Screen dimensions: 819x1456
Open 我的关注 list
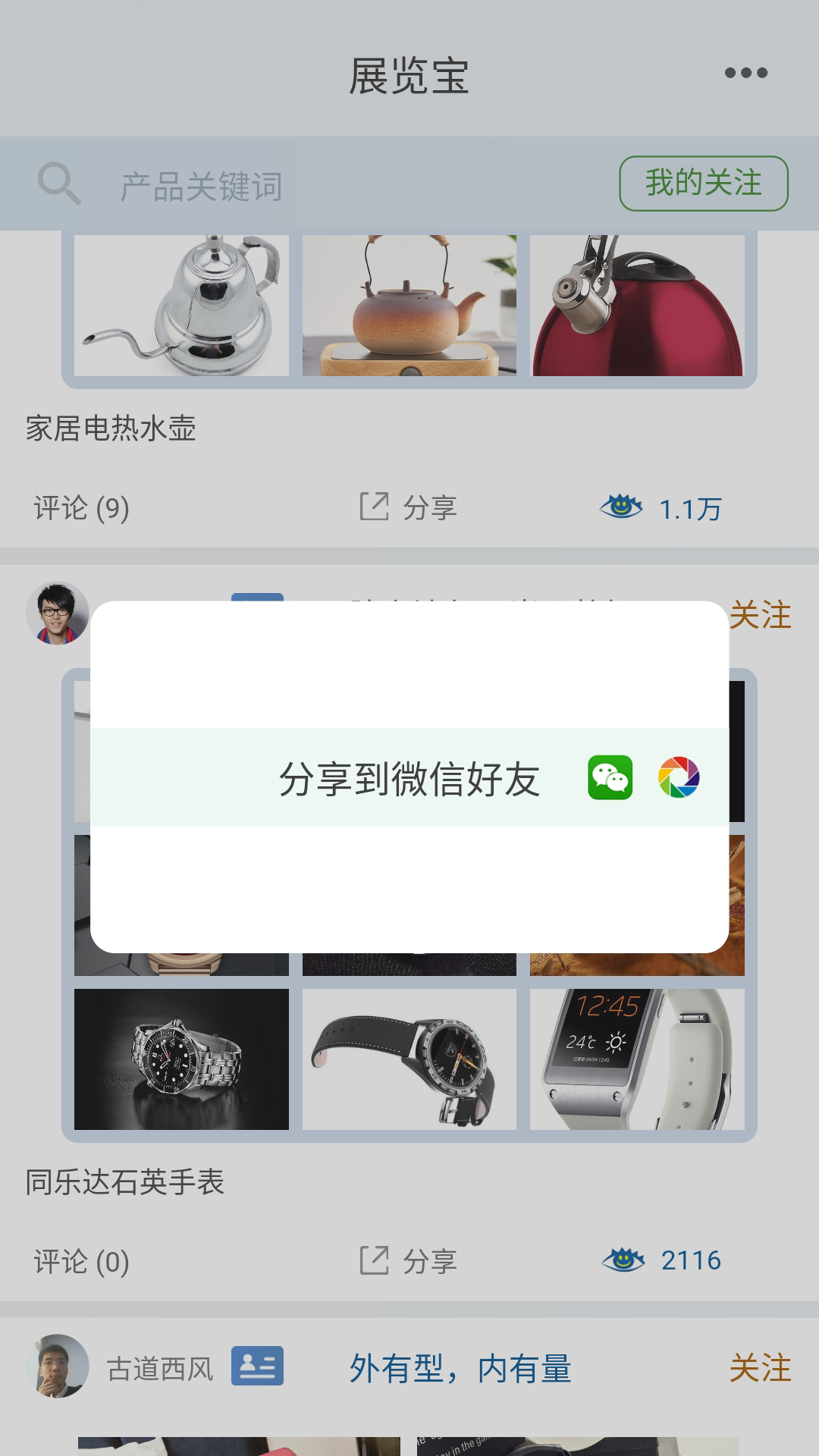[x=703, y=184]
